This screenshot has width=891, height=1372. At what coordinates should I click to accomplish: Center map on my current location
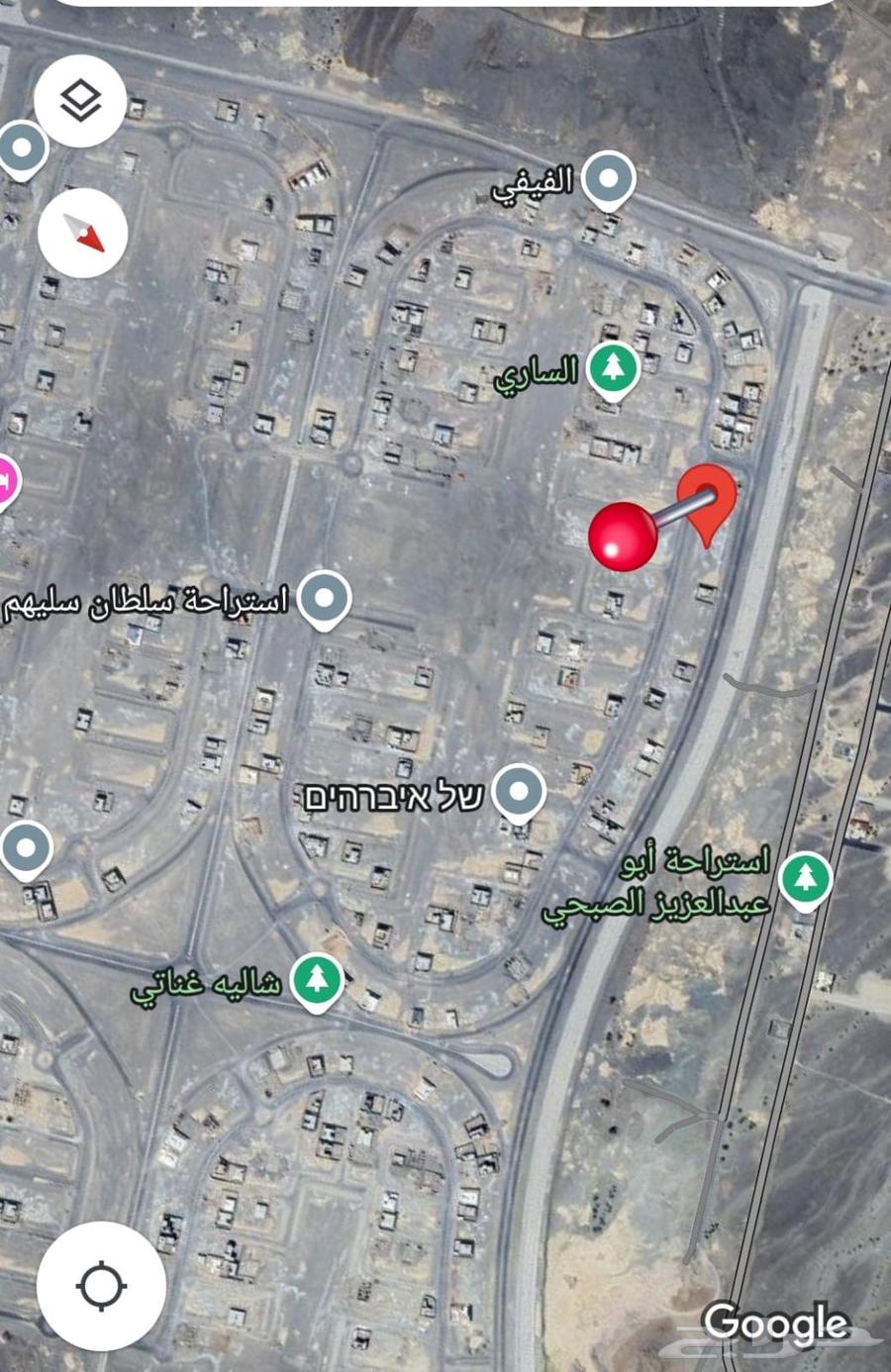click(x=101, y=1285)
